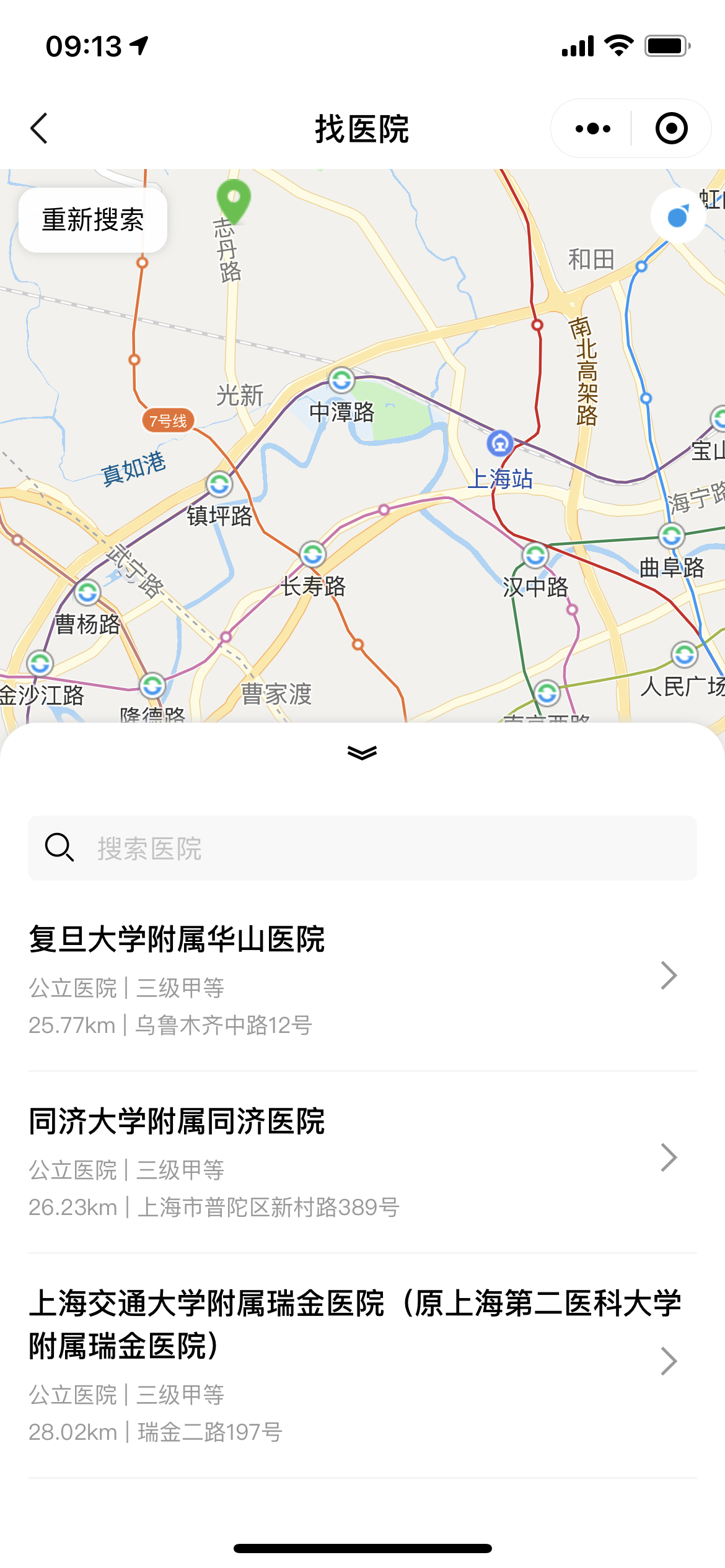Open the mini program overflow menu
This screenshot has height=1568, width=725.
pyautogui.click(x=592, y=128)
